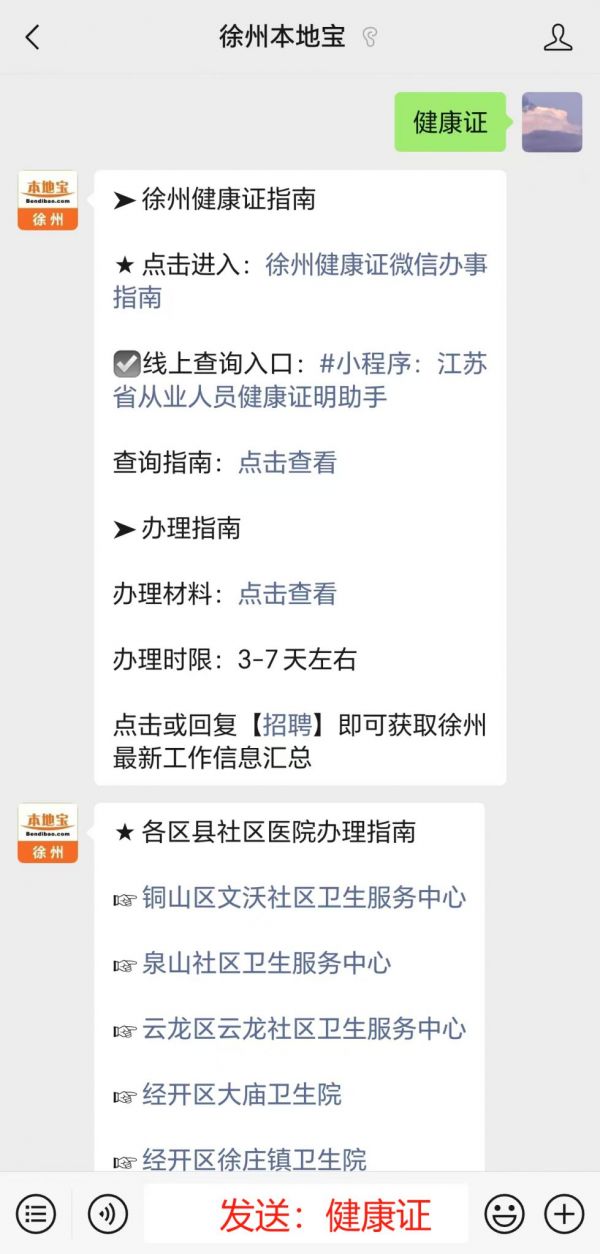Open 经开区大庙卫生院 link
Screen dimensions: 600x1254
coord(241,1095)
